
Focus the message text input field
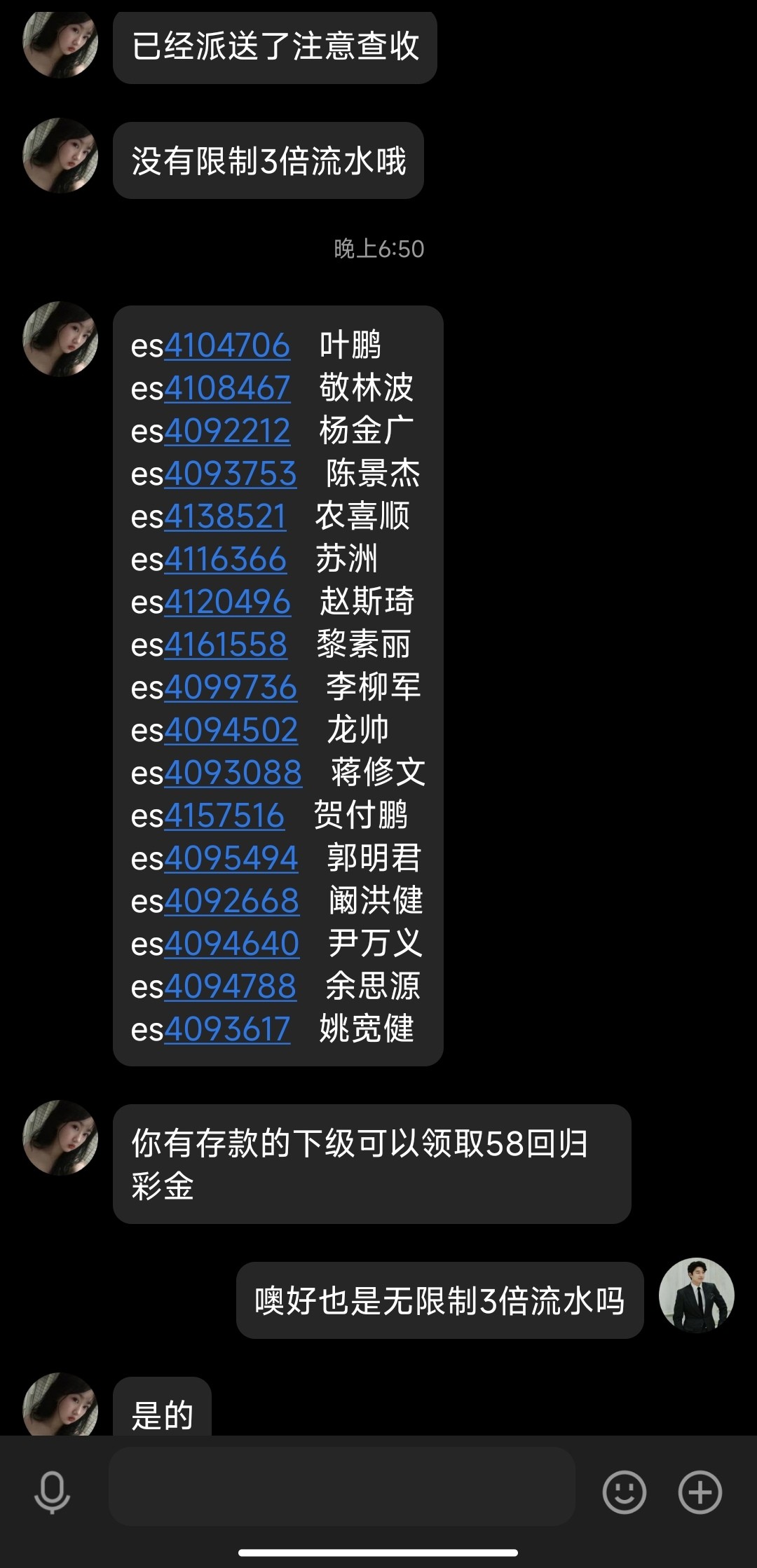(x=342, y=1486)
